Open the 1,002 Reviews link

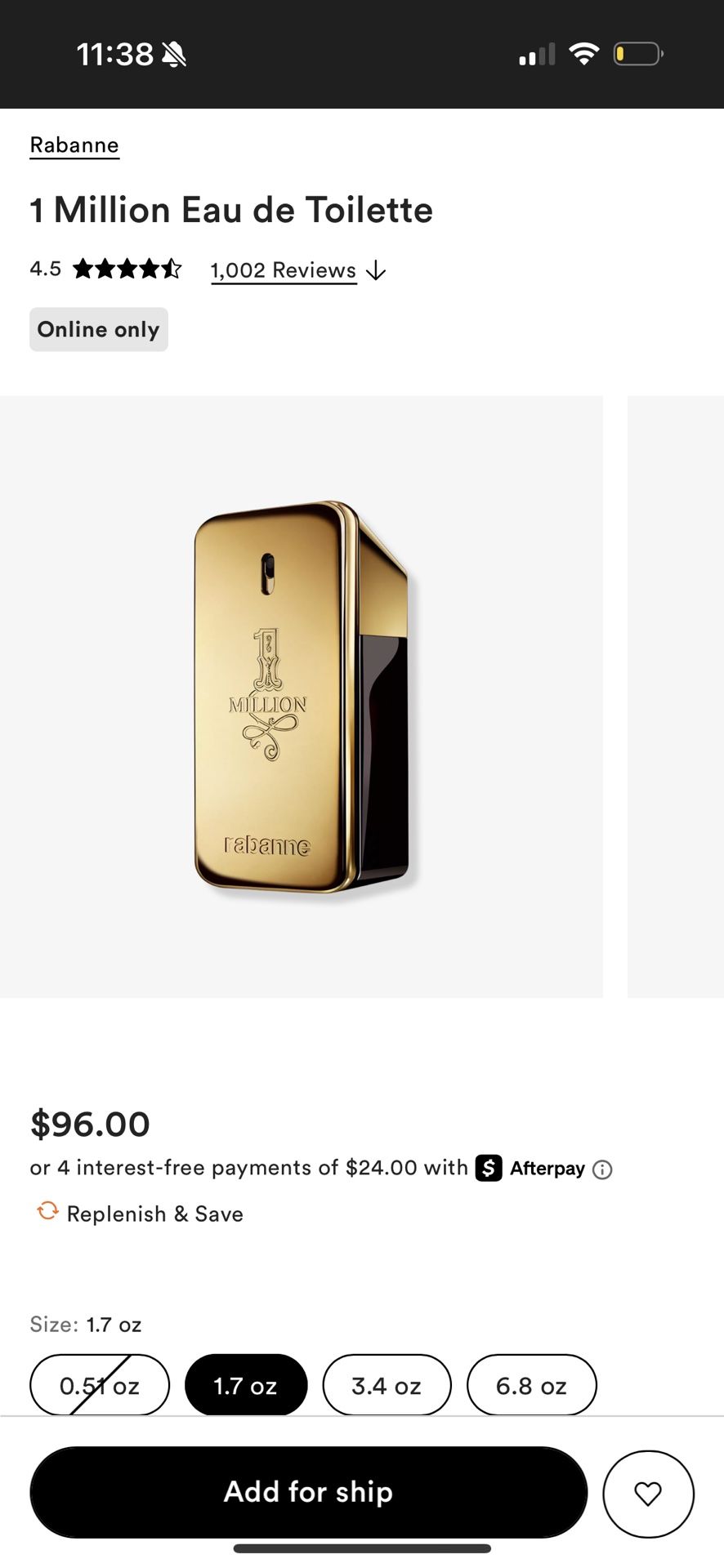283,269
